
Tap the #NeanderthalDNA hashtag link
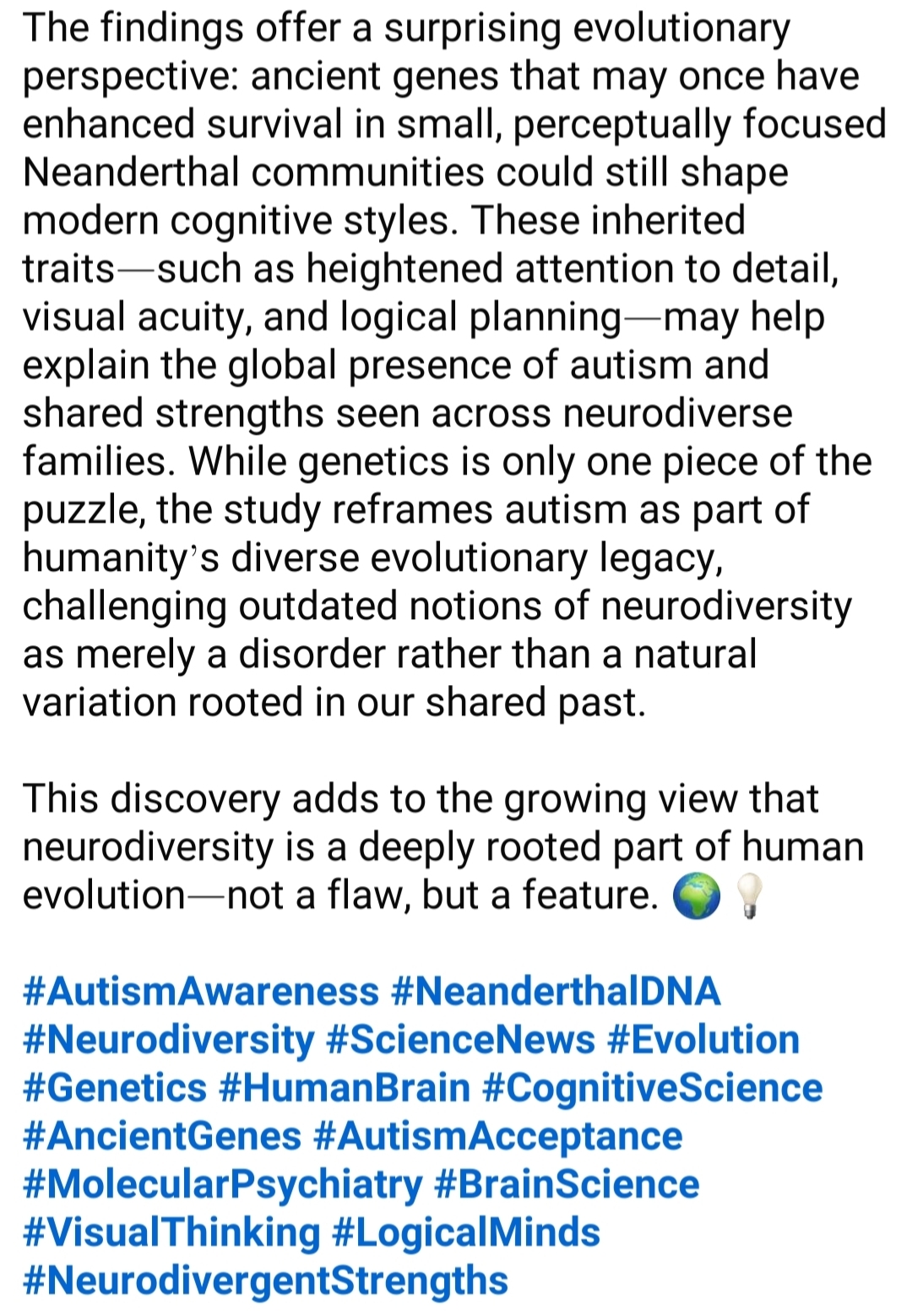click(x=556, y=992)
